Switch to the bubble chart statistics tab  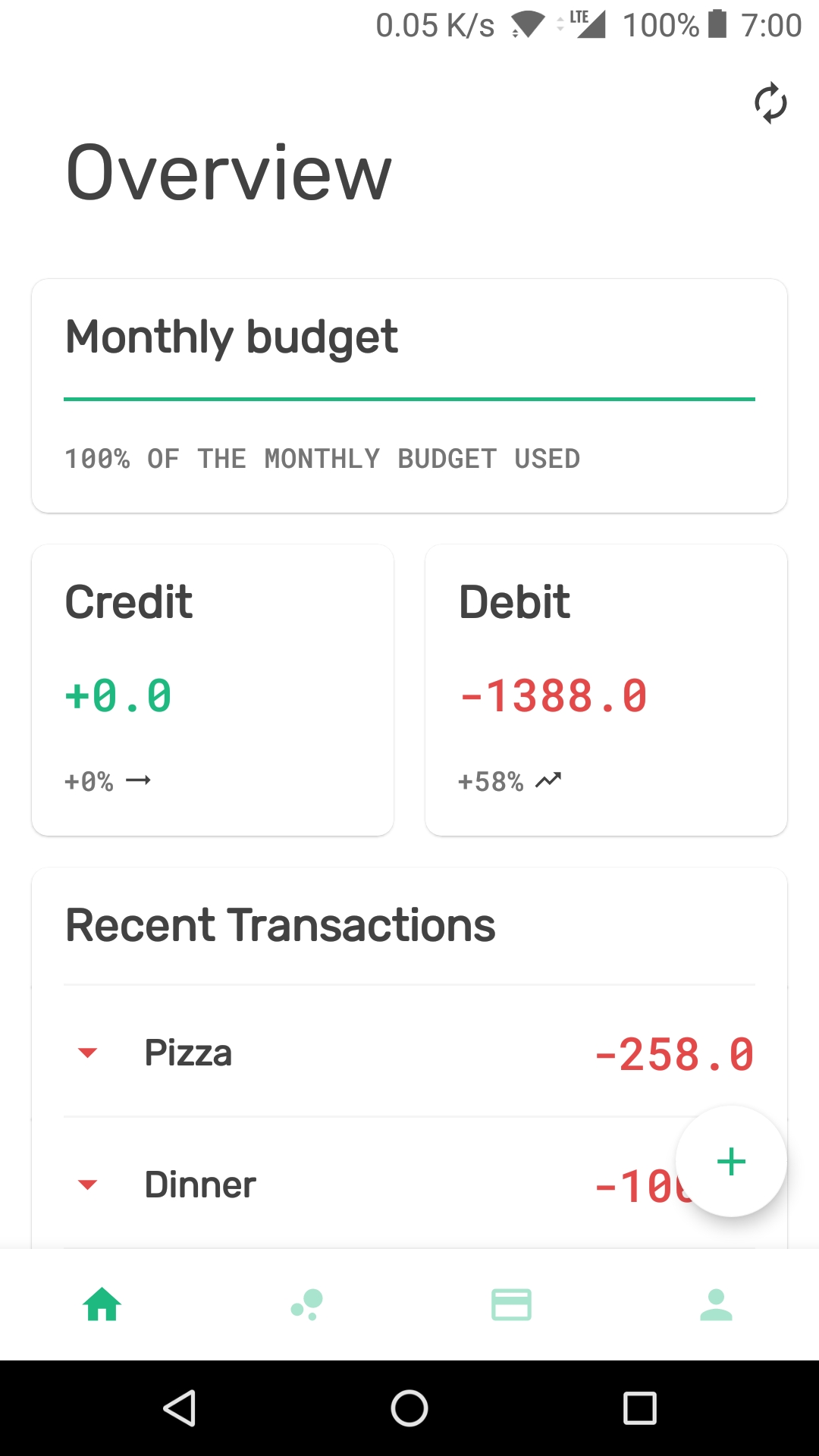click(x=307, y=1305)
